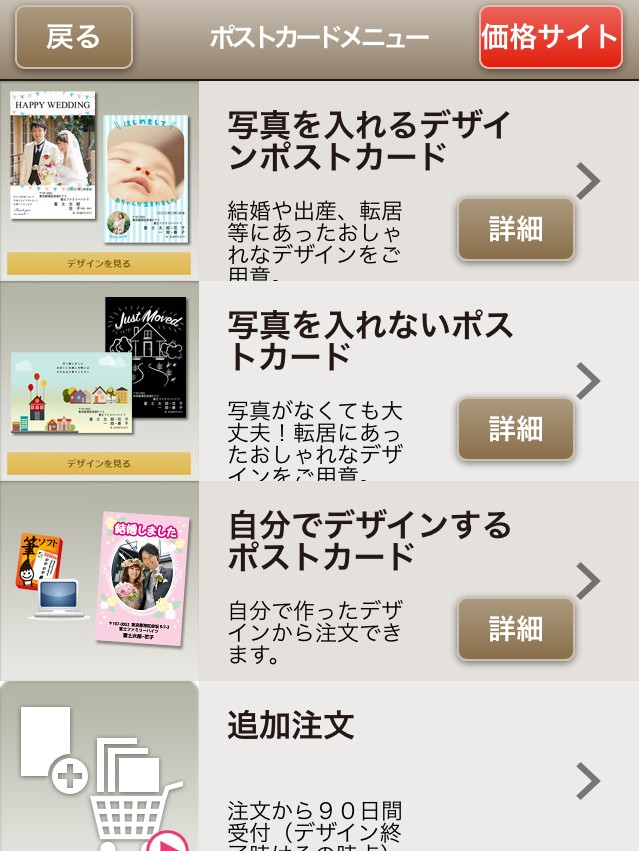Open the 価格サイト price site
Image resolution: width=639 pixels, height=851 pixels.
click(550, 38)
